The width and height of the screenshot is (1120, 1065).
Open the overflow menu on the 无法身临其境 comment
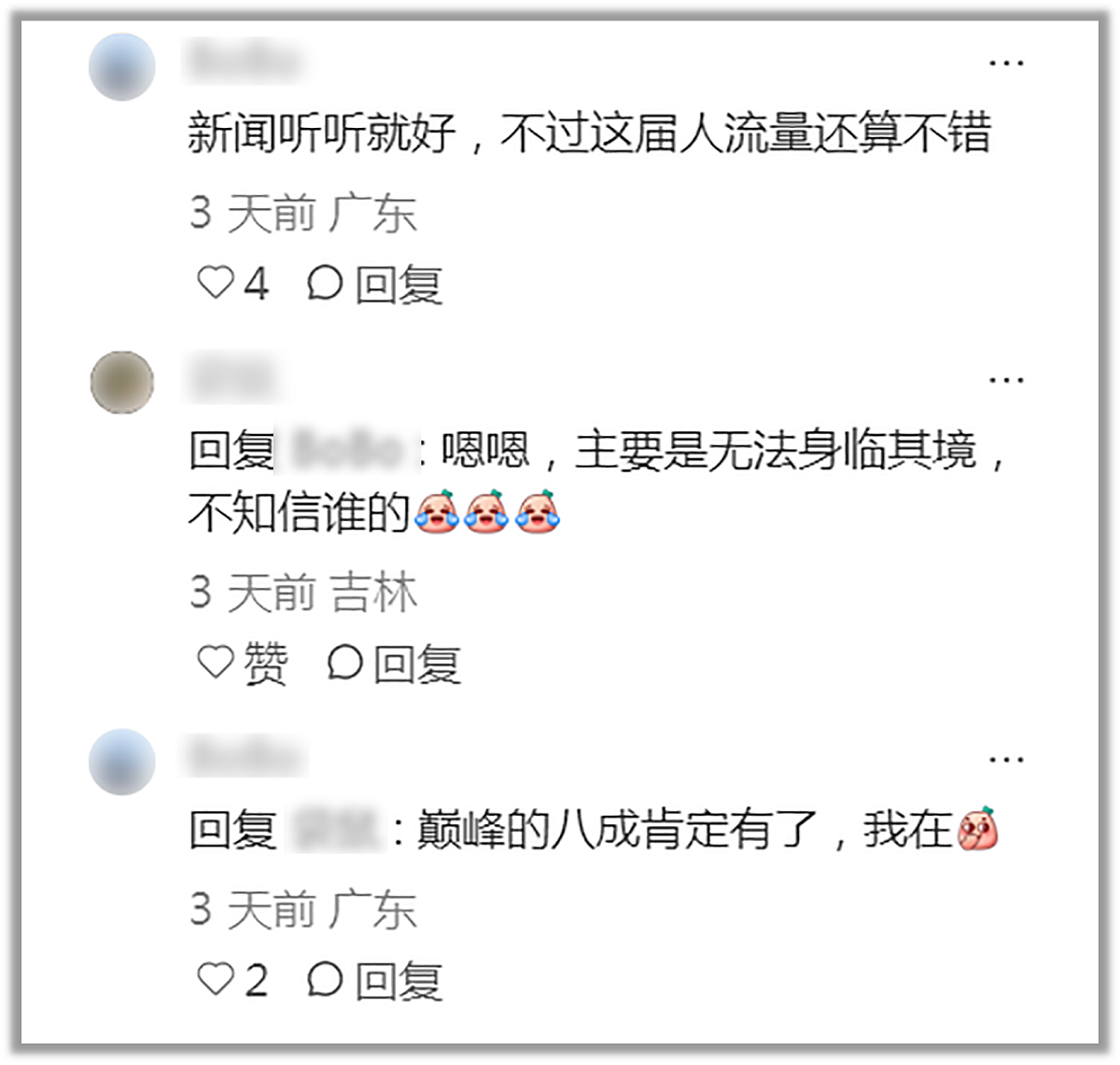1005,380
